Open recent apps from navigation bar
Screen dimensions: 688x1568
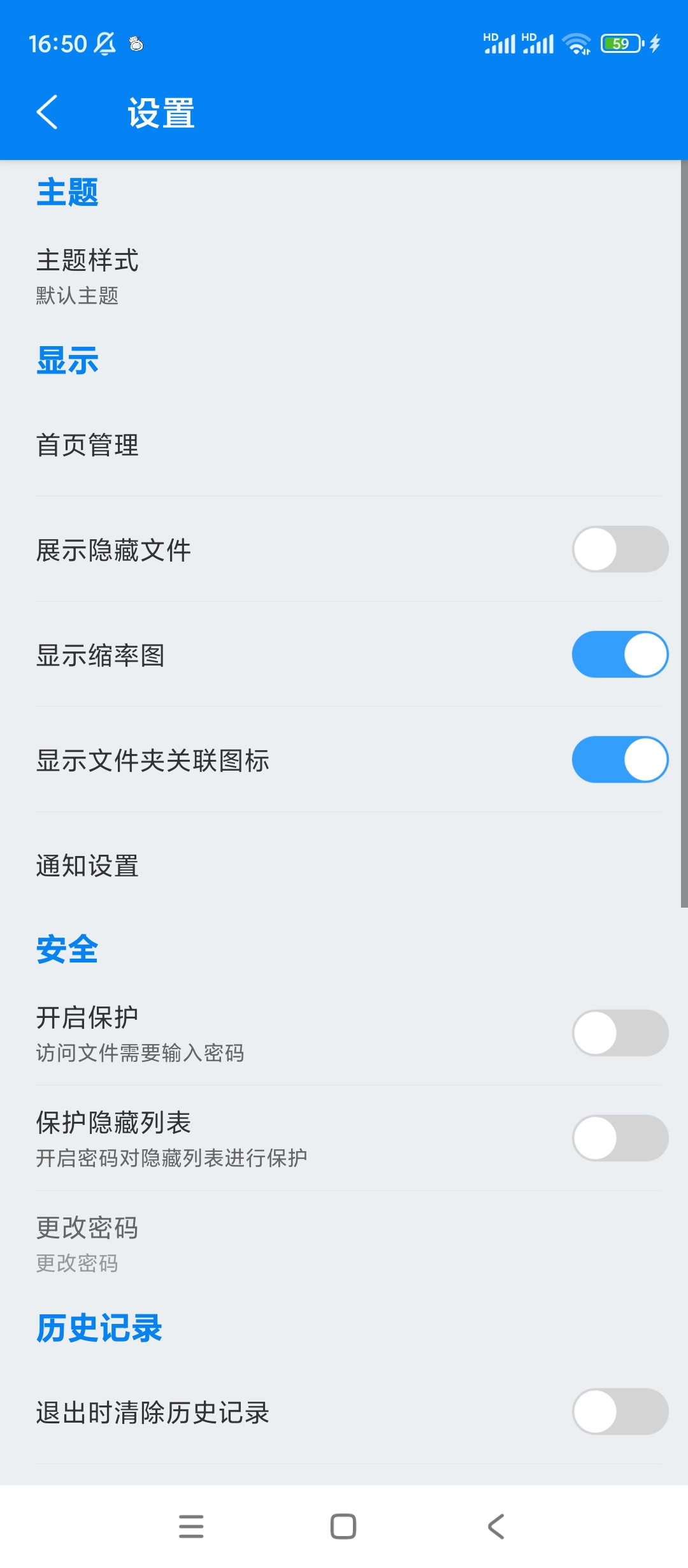pyautogui.click(x=191, y=1527)
